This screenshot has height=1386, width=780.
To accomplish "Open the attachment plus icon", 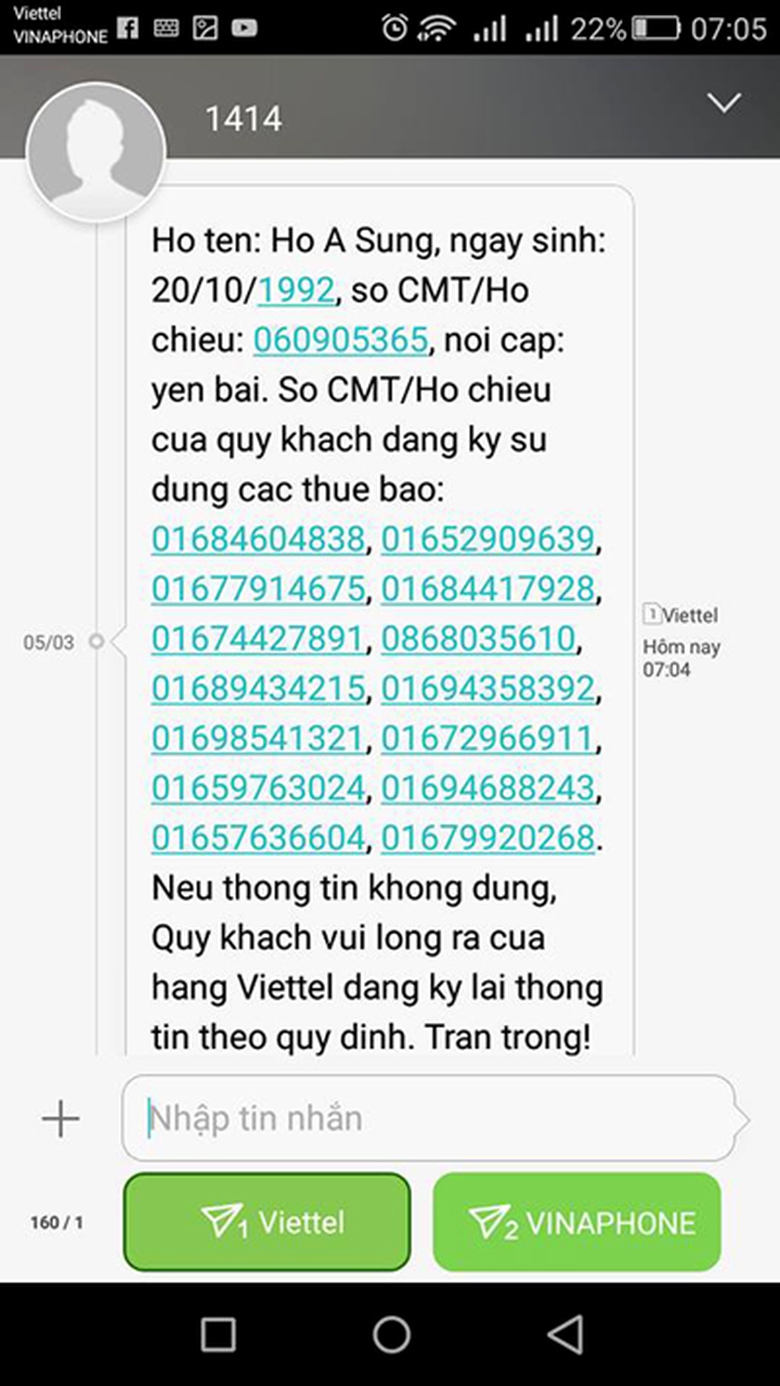I will coord(60,1118).
